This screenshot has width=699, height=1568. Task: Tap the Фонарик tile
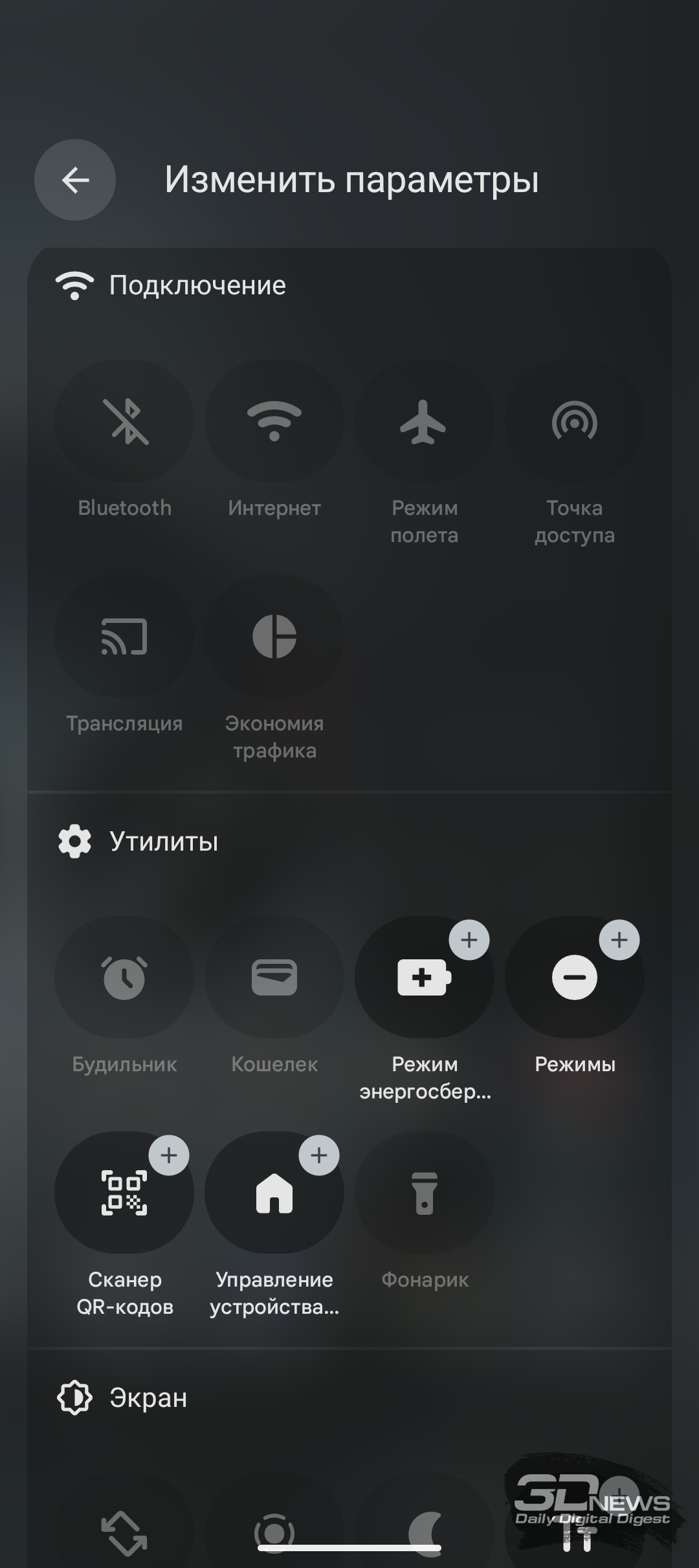point(425,1192)
